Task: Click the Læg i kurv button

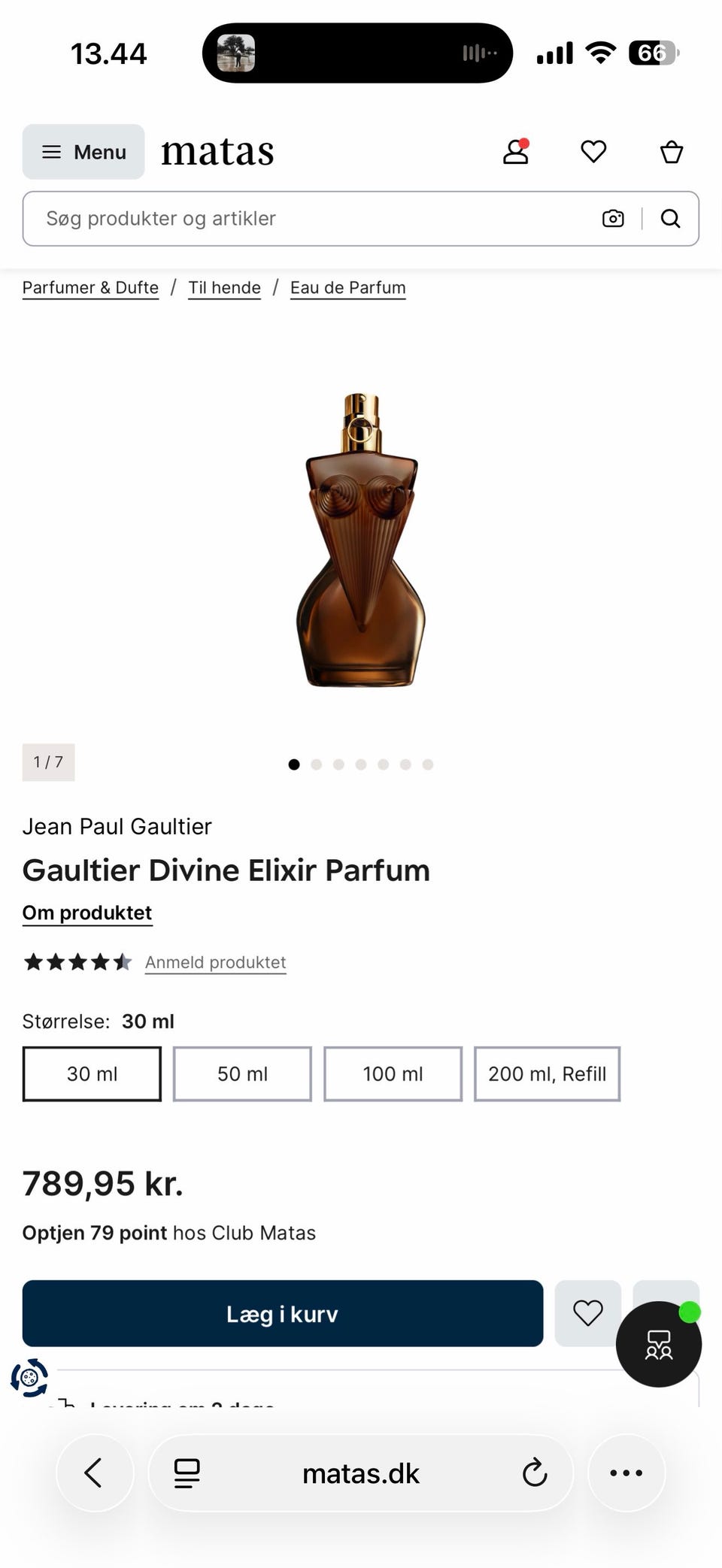Action: pos(282,1313)
